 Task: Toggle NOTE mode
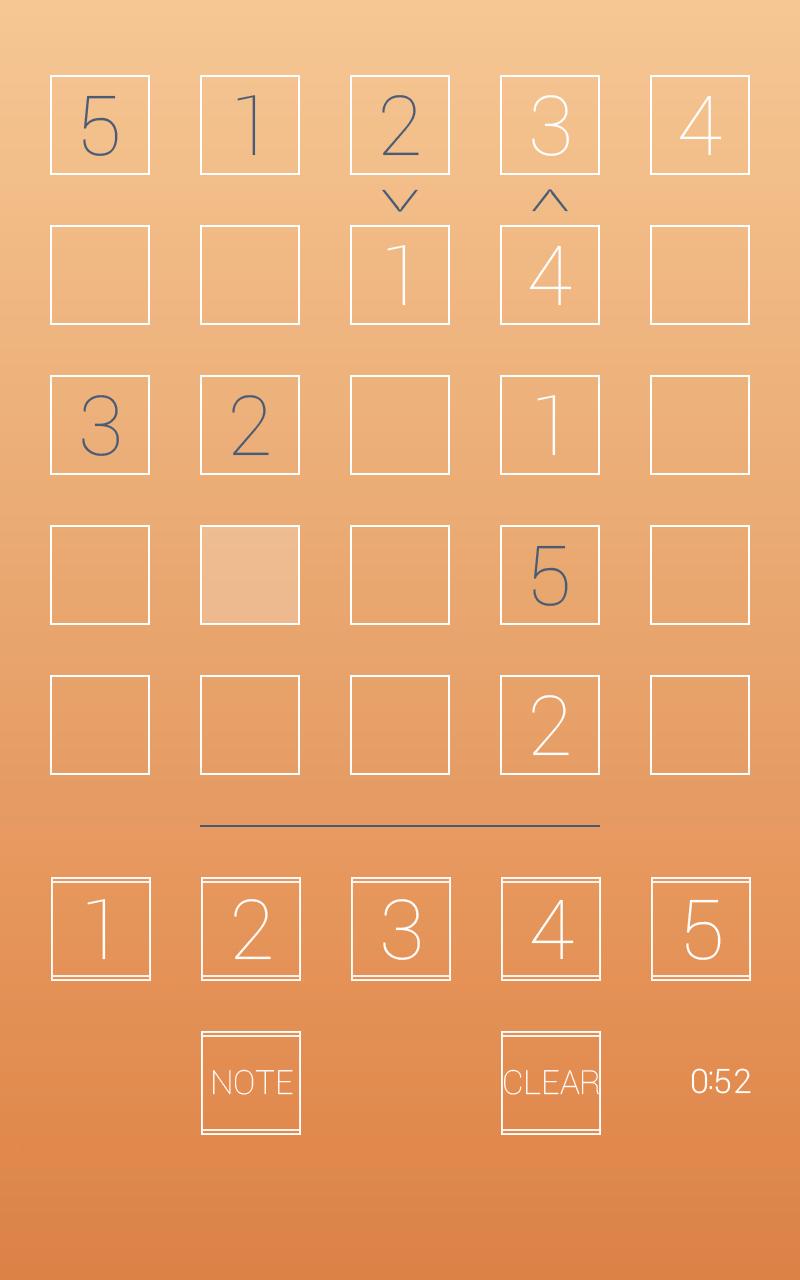click(x=250, y=1082)
